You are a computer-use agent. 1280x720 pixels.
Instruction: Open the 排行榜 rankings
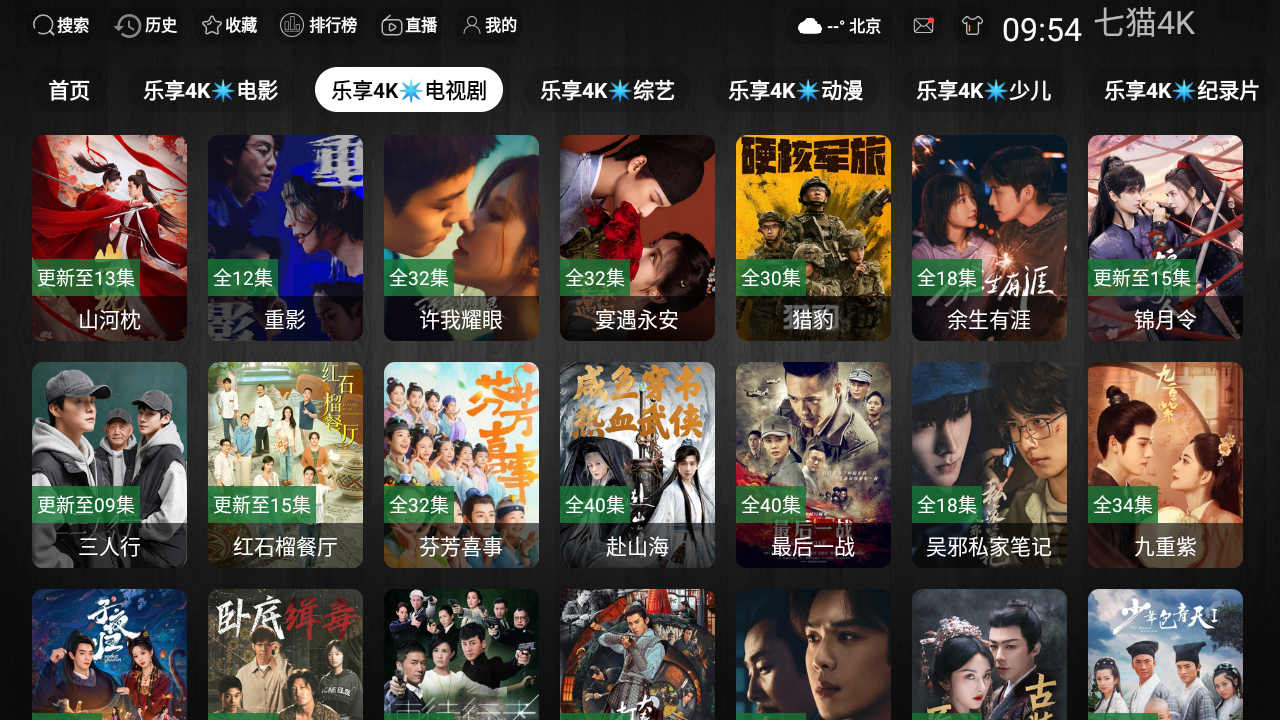[319, 26]
